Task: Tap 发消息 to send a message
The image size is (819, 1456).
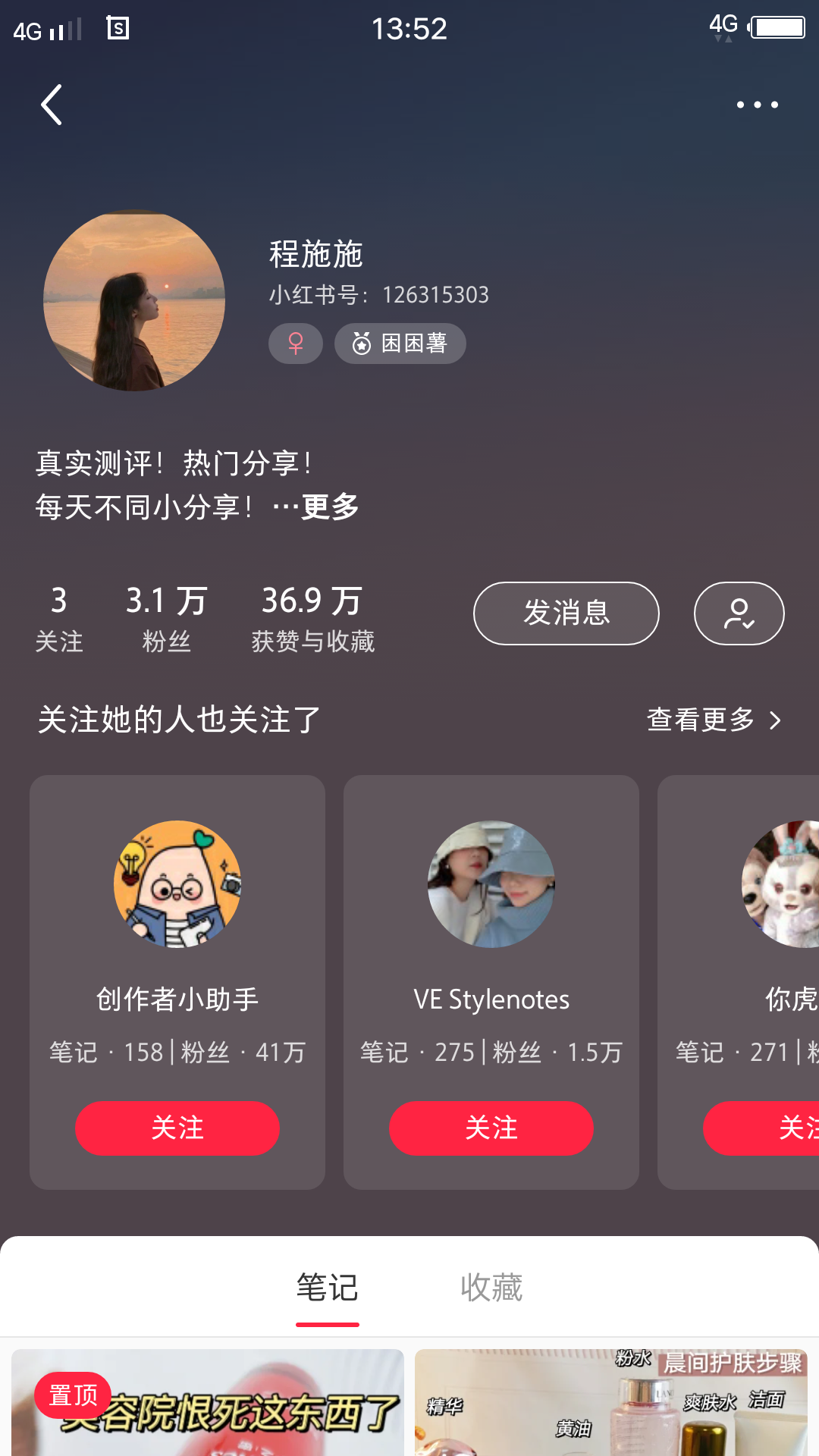Action: (566, 613)
